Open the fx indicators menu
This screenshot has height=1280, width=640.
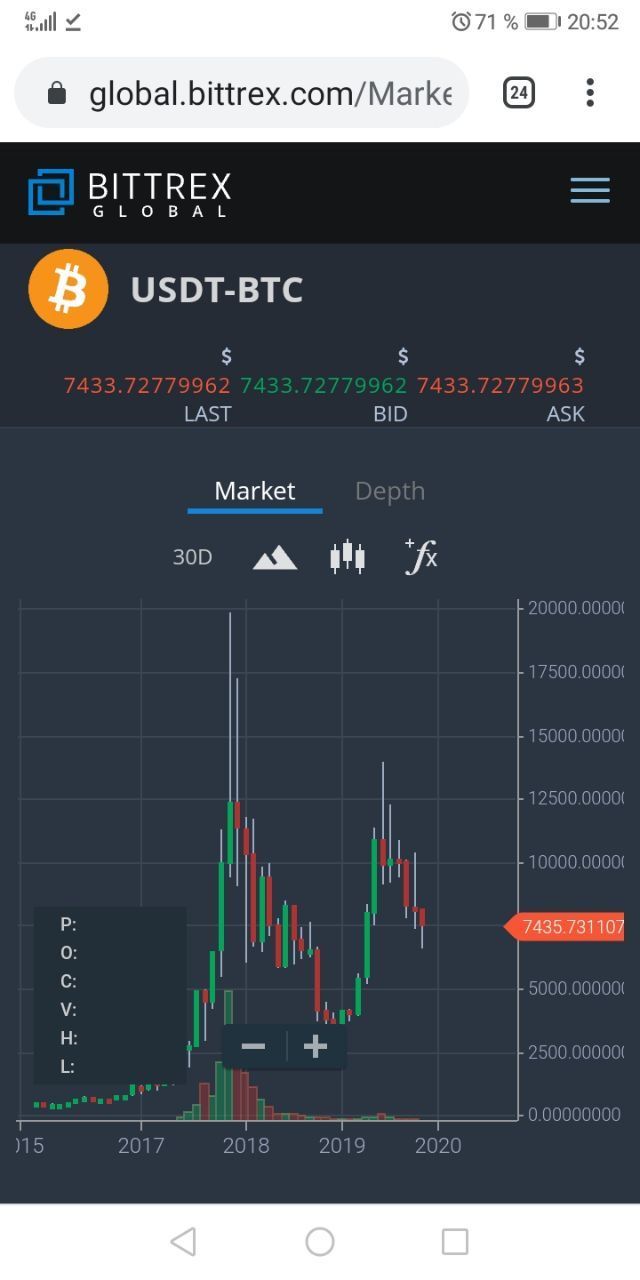421,556
